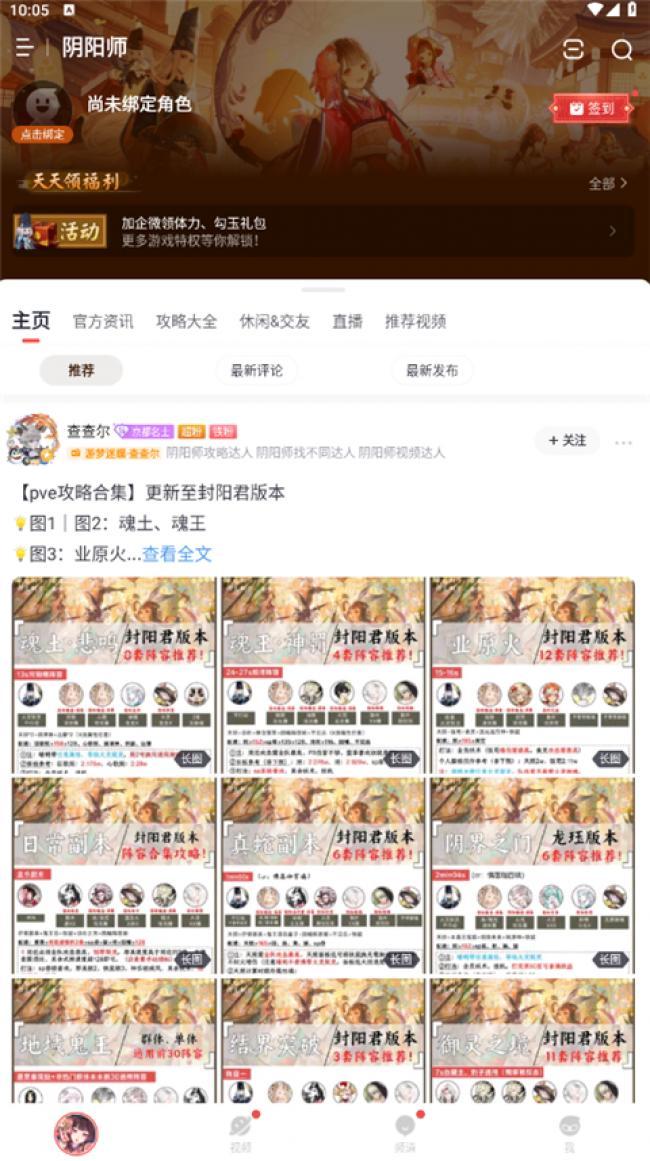
Task: Open the 魂土·悲鸣 guide image
Action: tap(113, 675)
